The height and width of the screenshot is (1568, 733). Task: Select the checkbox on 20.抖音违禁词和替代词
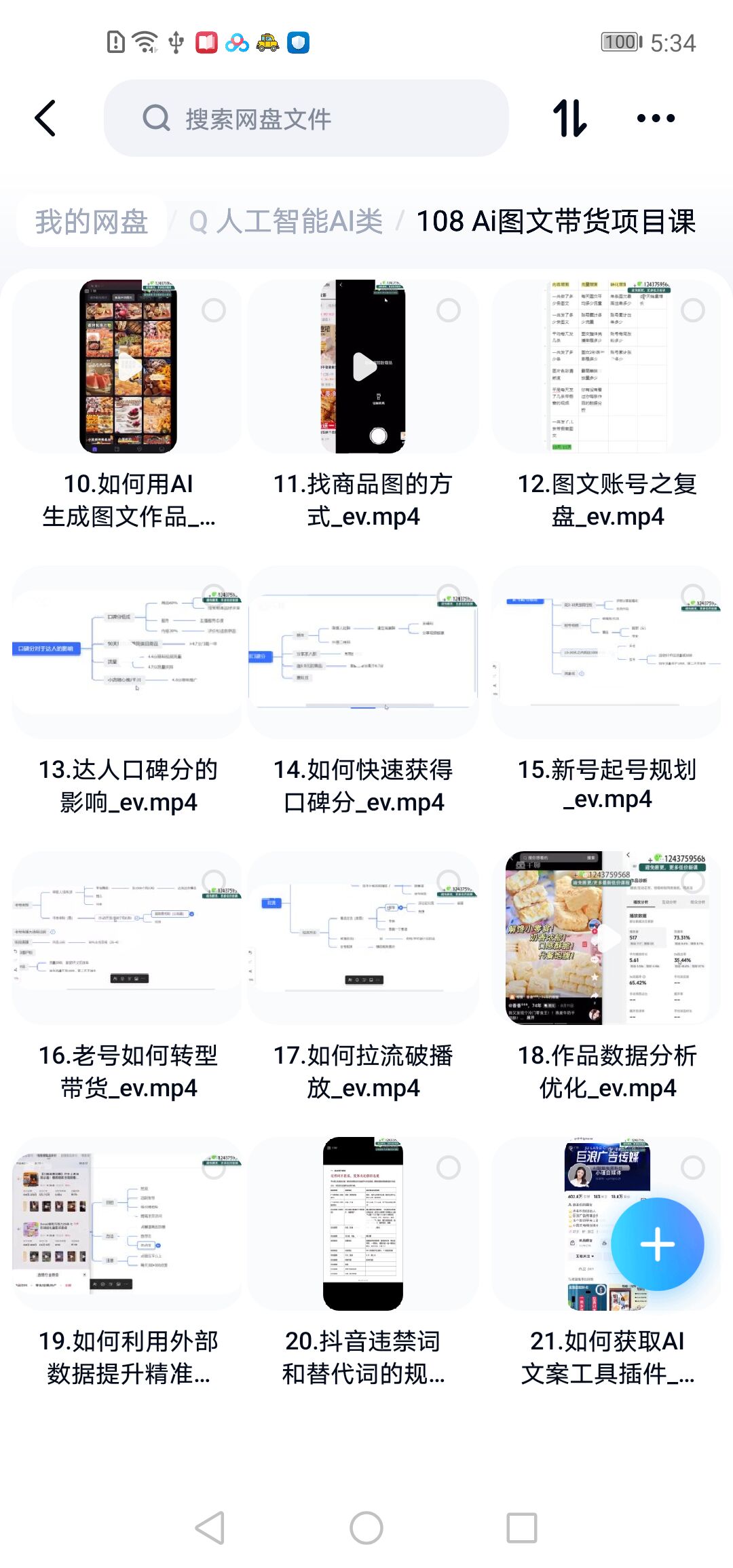[x=448, y=1168]
